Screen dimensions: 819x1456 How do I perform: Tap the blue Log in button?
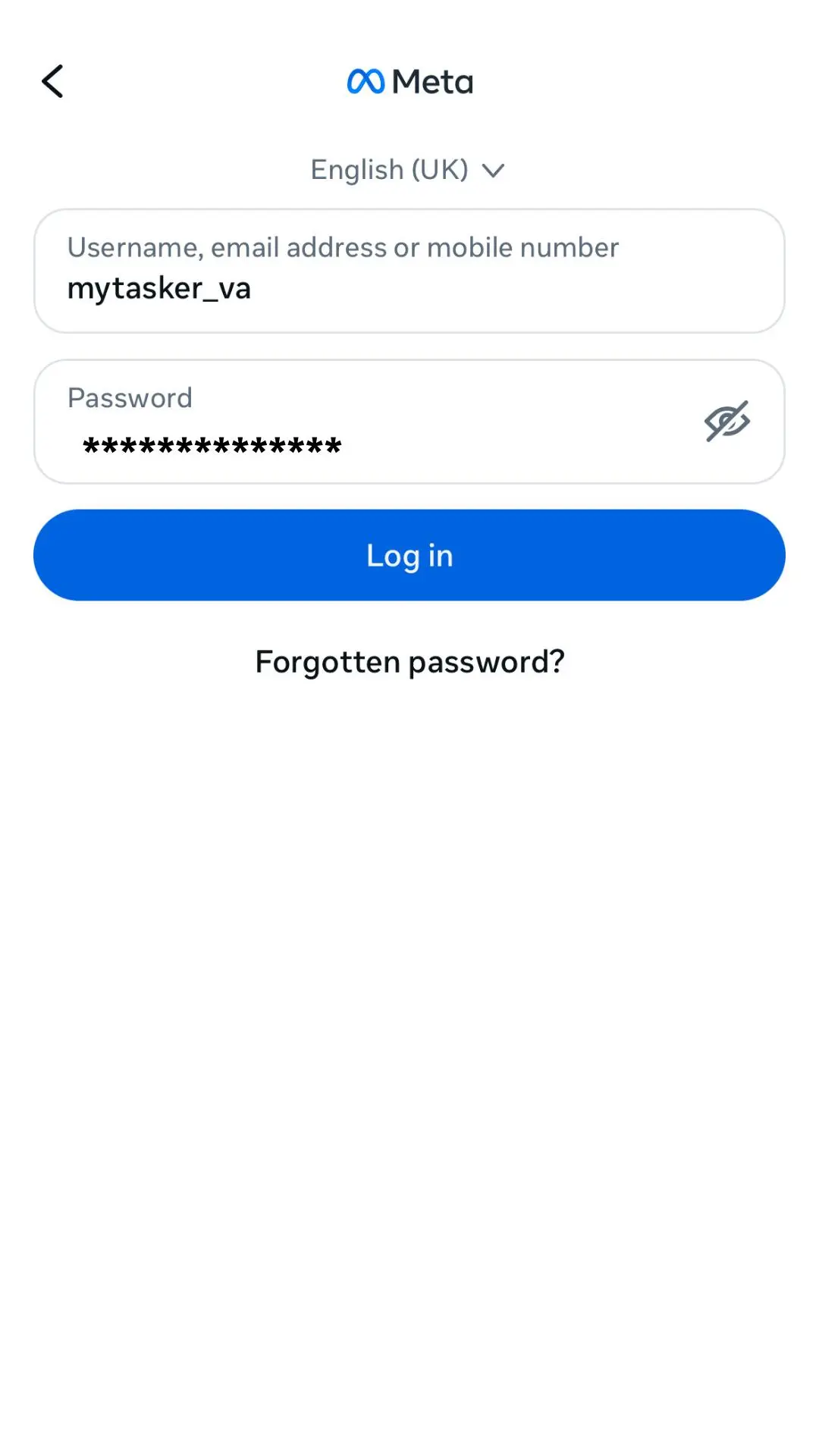tap(409, 555)
